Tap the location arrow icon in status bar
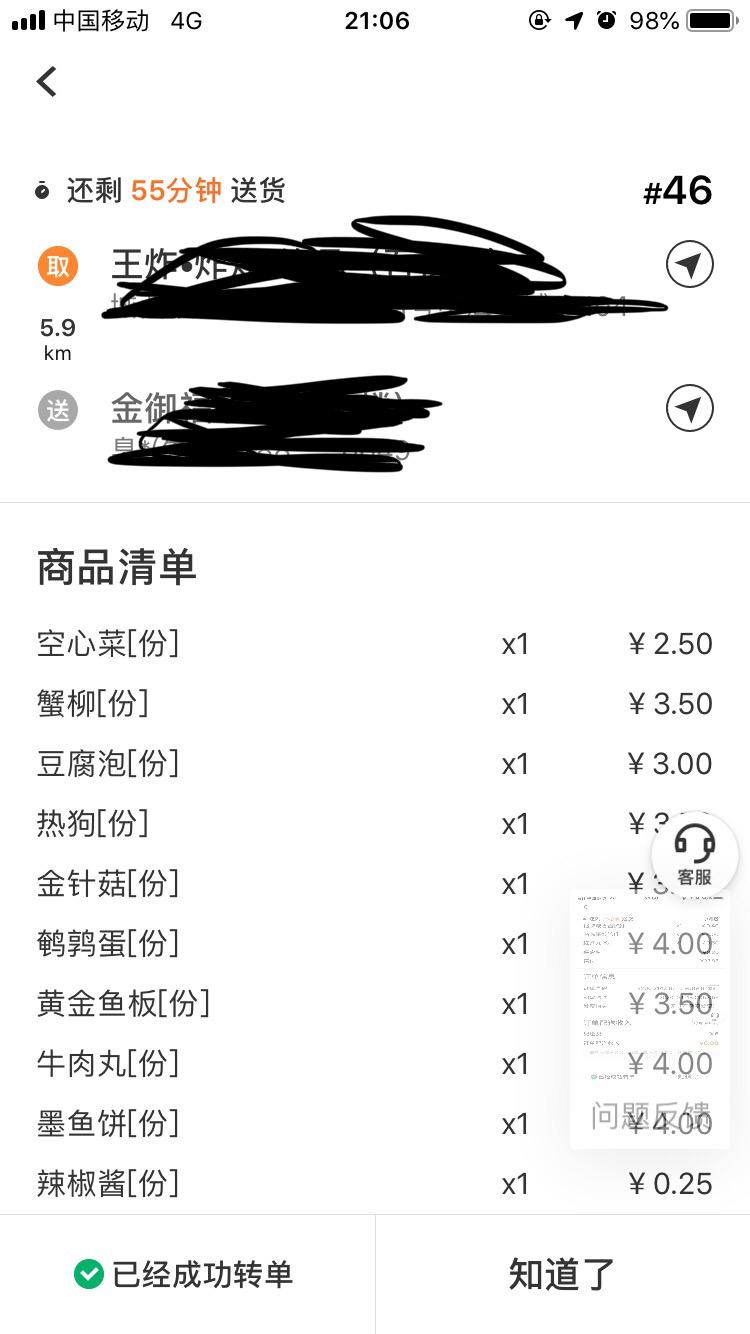Image resolution: width=750 pixels, height=1334 pixels. [x=573, y=19]
